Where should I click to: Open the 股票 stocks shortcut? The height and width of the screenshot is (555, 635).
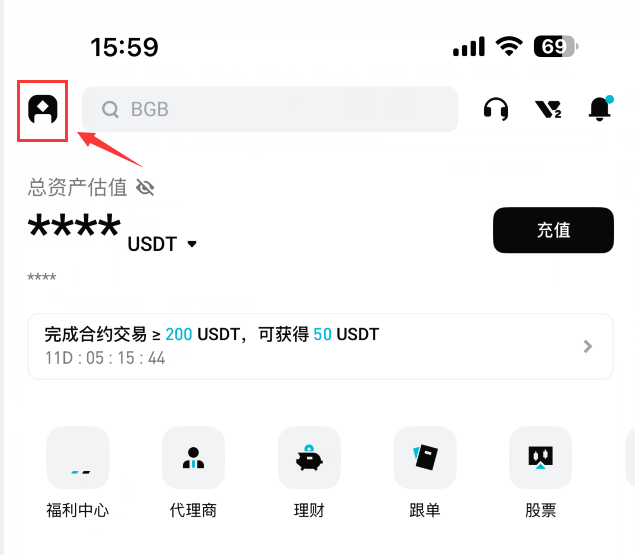click(x=540, y=472)
